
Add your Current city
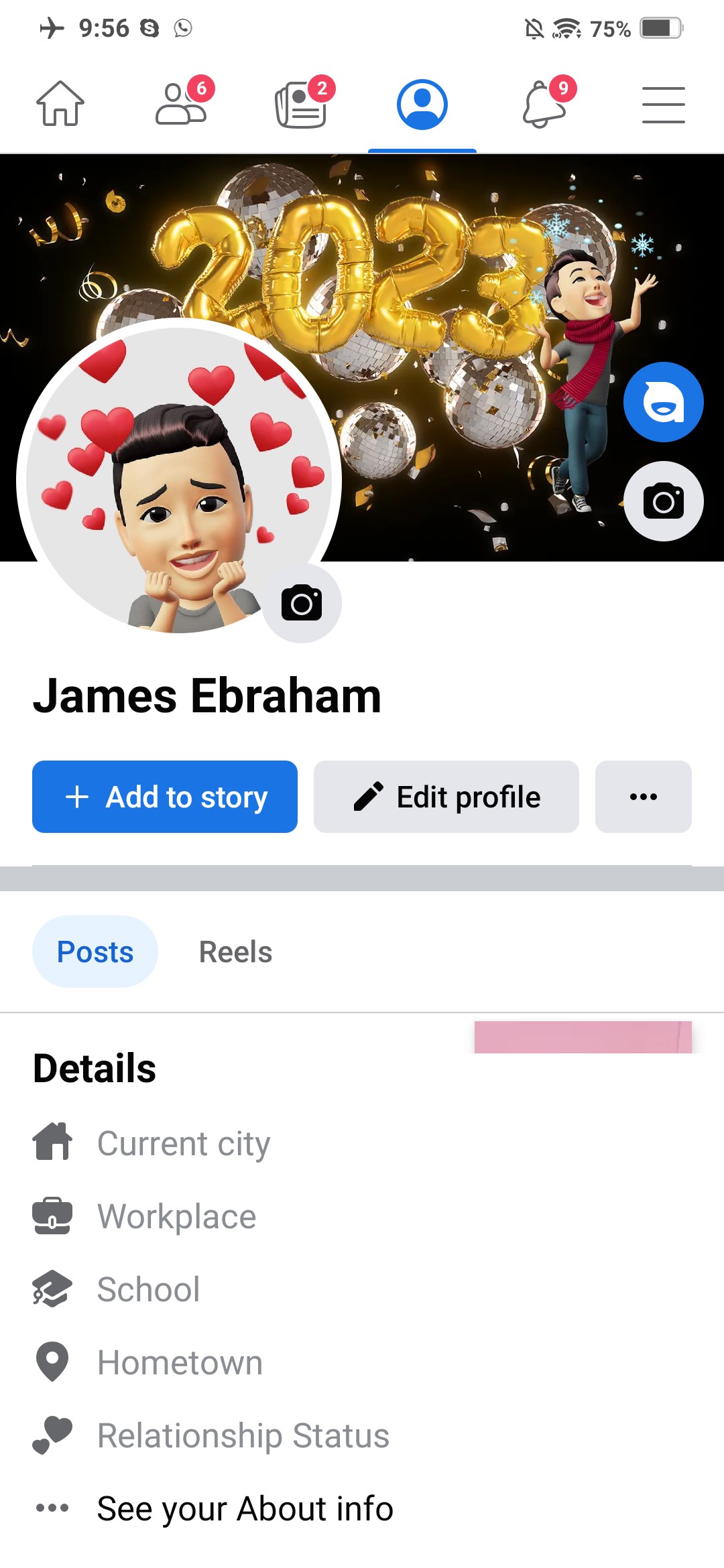pyautogui.click(x=152, y=1143)
